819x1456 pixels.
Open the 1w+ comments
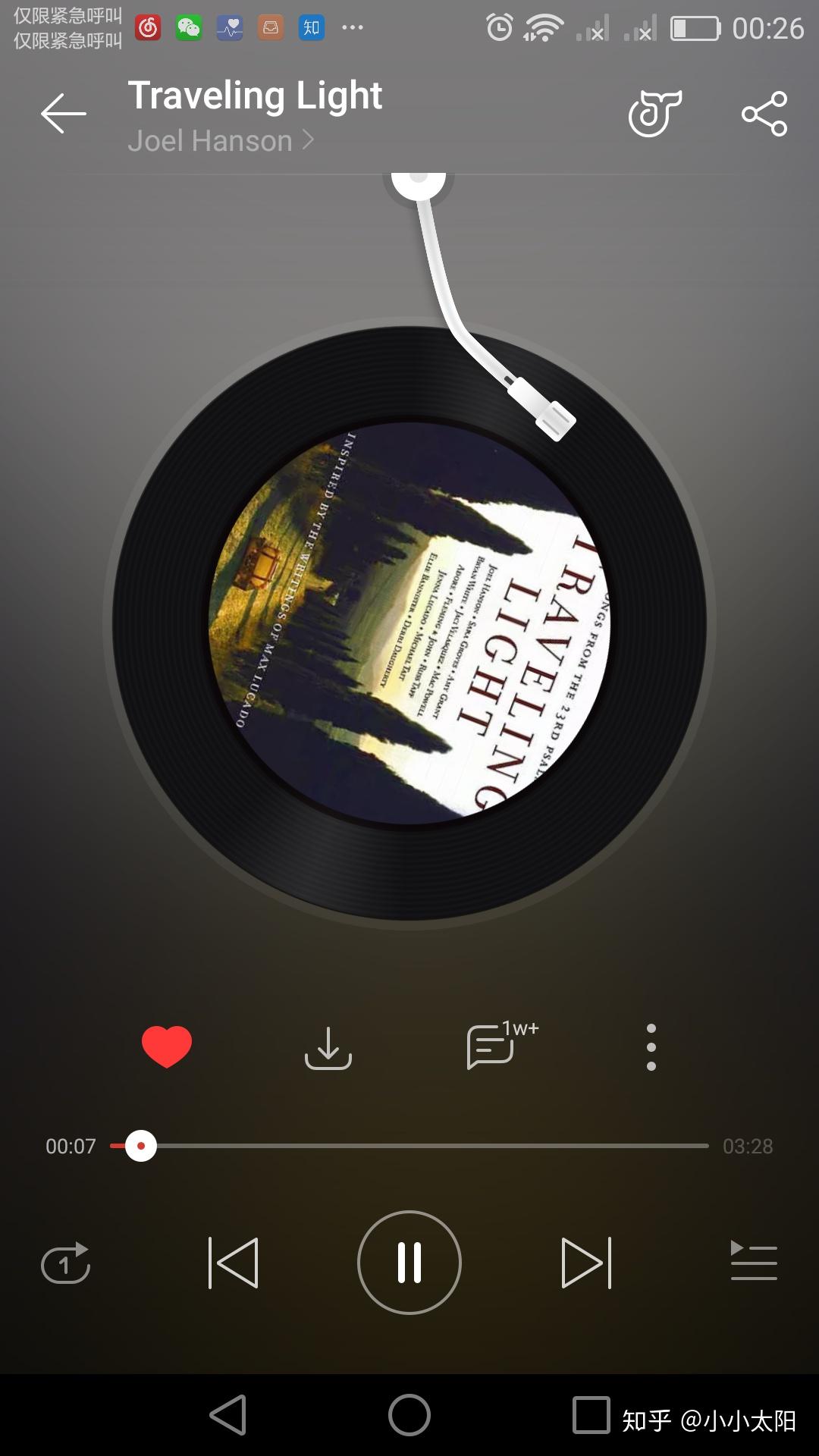coord(493,1046)
